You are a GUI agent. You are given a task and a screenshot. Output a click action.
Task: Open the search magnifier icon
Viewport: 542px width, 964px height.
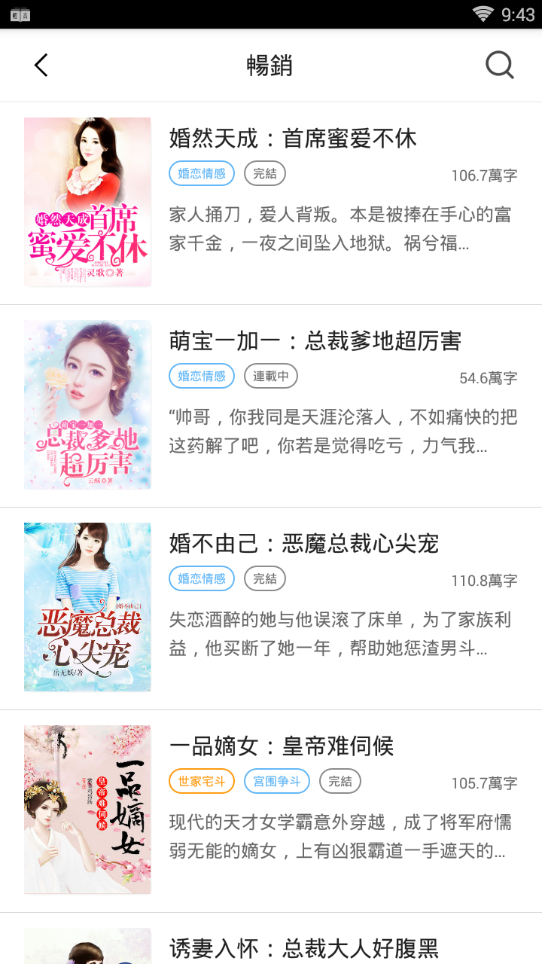click(500, 65)
